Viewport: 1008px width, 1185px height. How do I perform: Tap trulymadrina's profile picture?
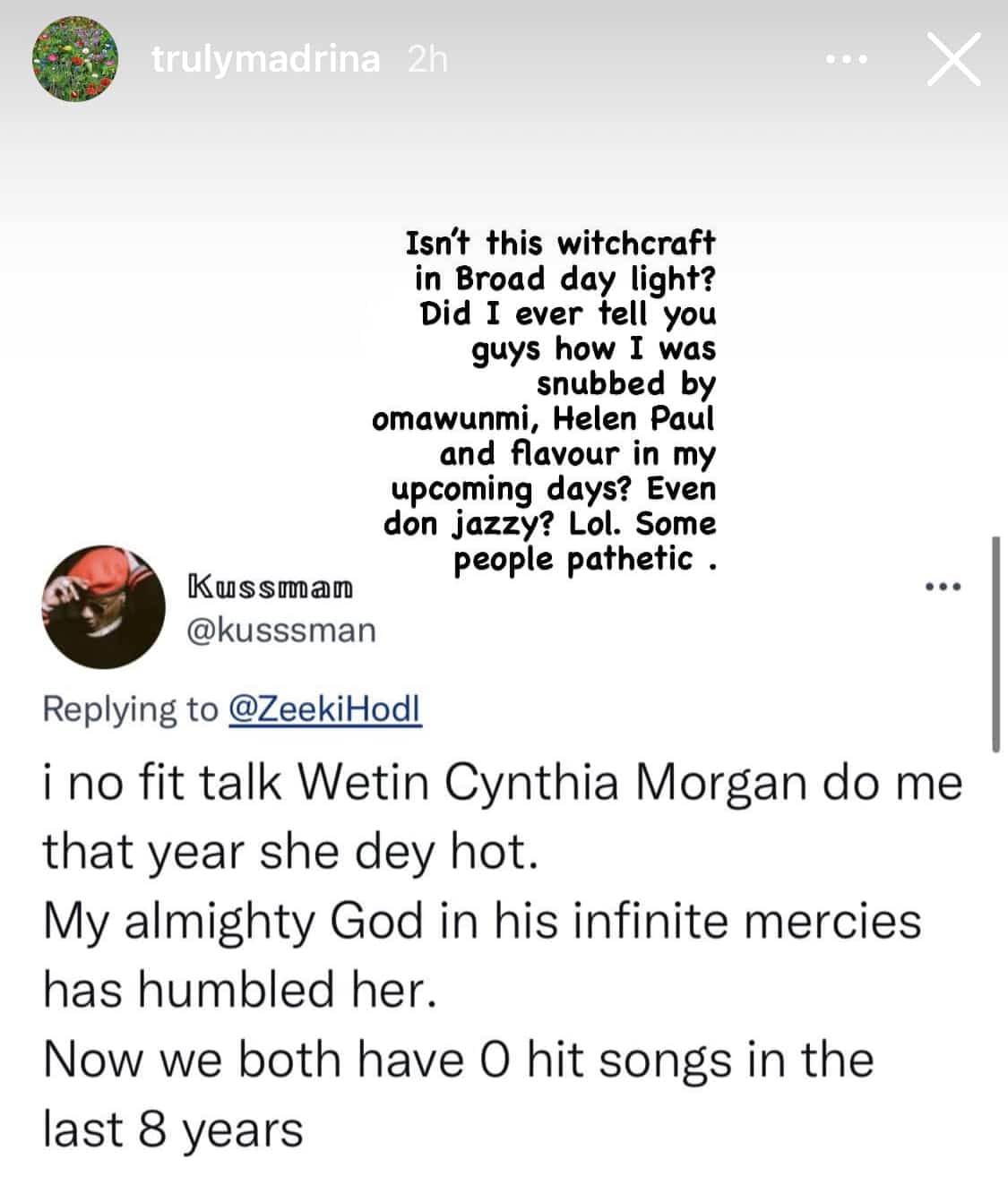(x=75, y=59)
